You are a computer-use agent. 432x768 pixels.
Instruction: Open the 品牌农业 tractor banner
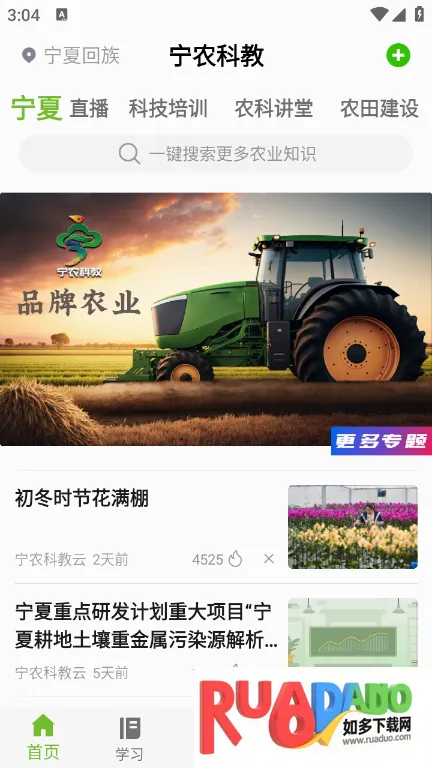(x=216, y=319)
